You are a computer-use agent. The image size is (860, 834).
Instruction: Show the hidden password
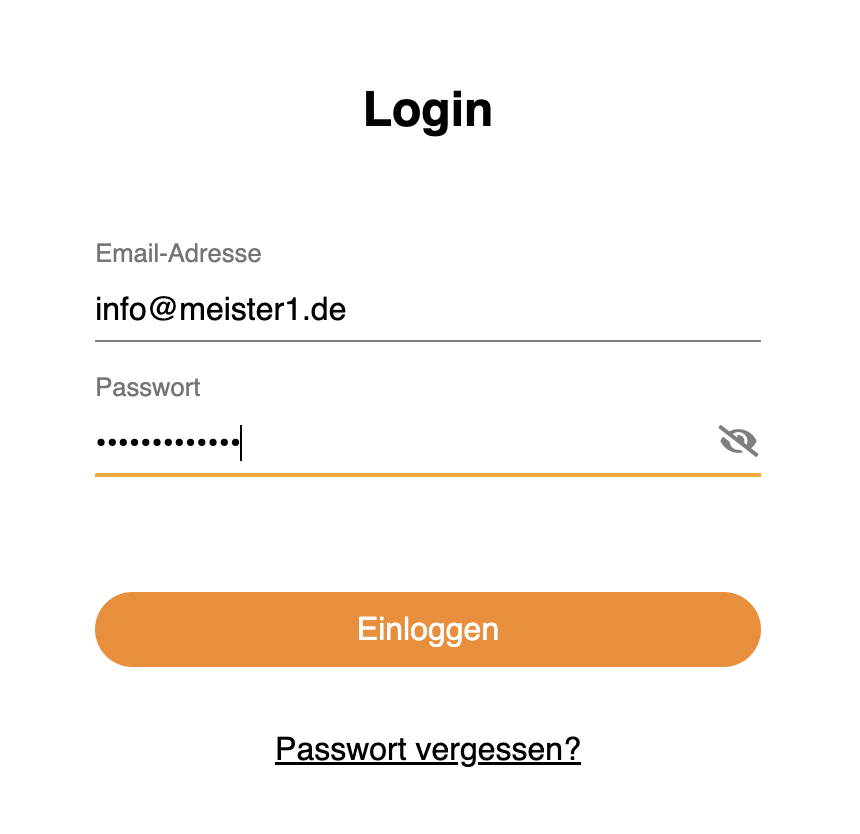click(x=738, y=440)
